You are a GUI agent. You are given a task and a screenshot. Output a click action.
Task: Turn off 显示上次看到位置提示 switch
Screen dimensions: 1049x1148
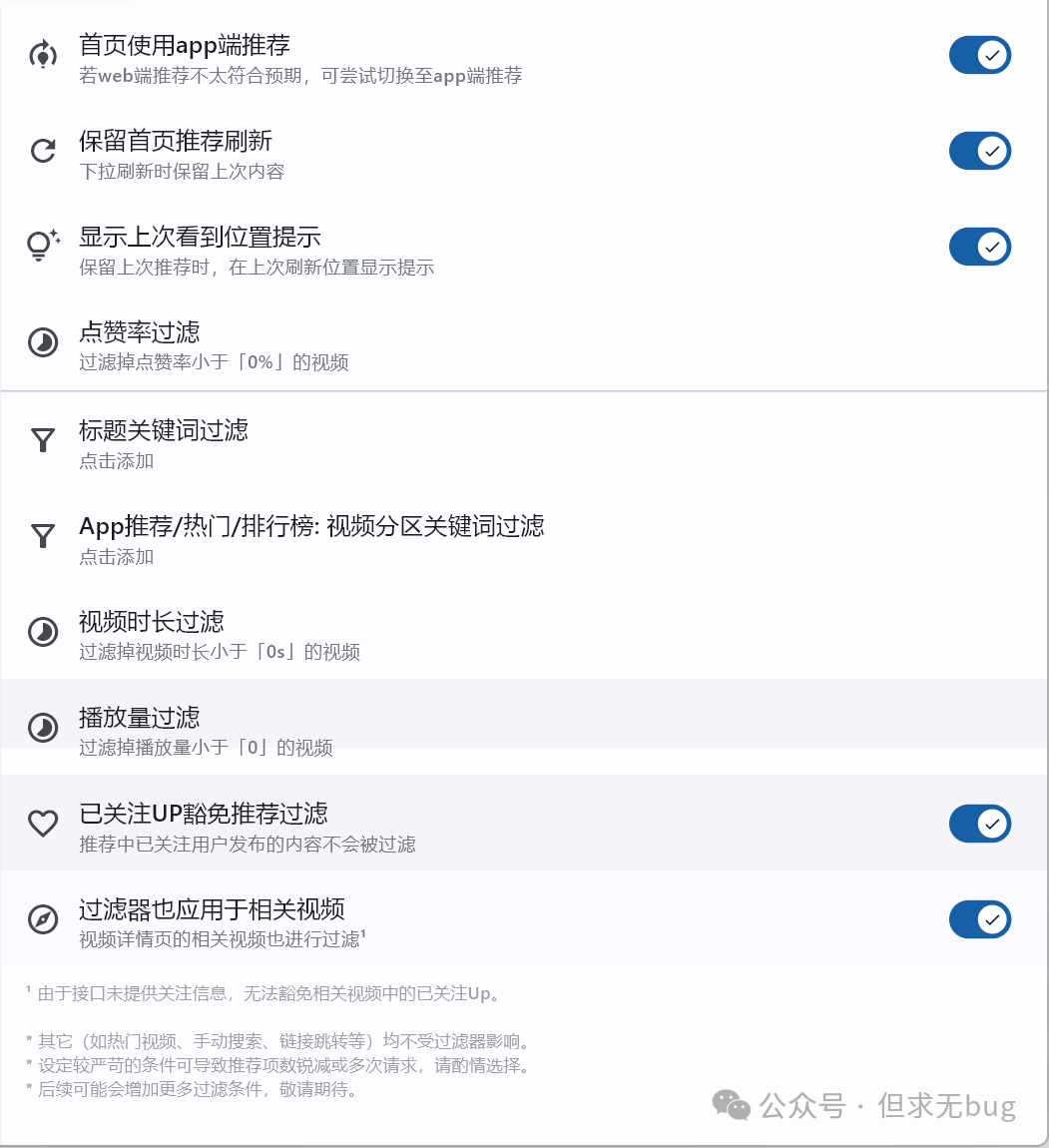(x=979, y=247)
